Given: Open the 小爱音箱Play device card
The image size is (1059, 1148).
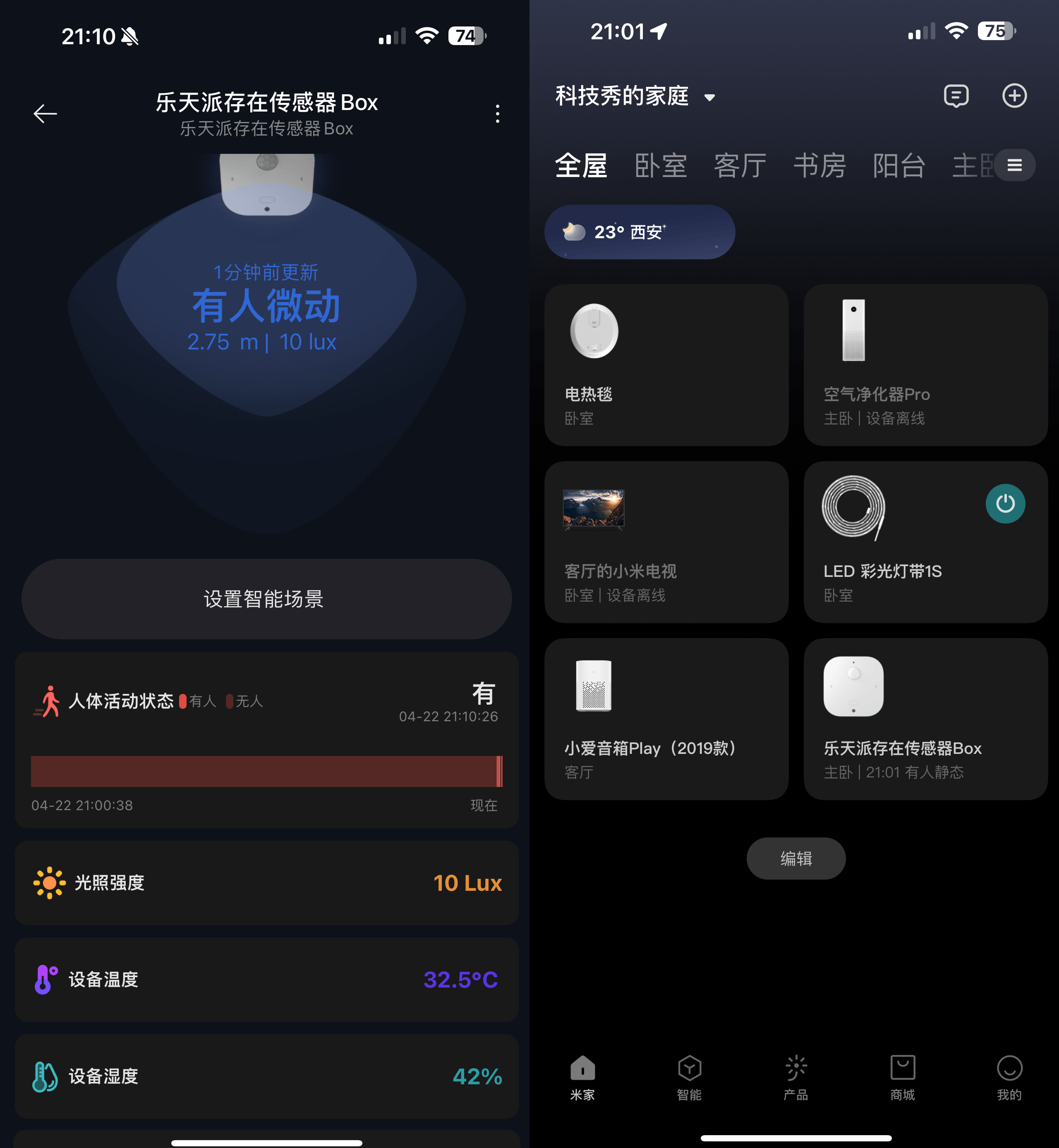Looking at the screenshot, I should pos(666,719).
